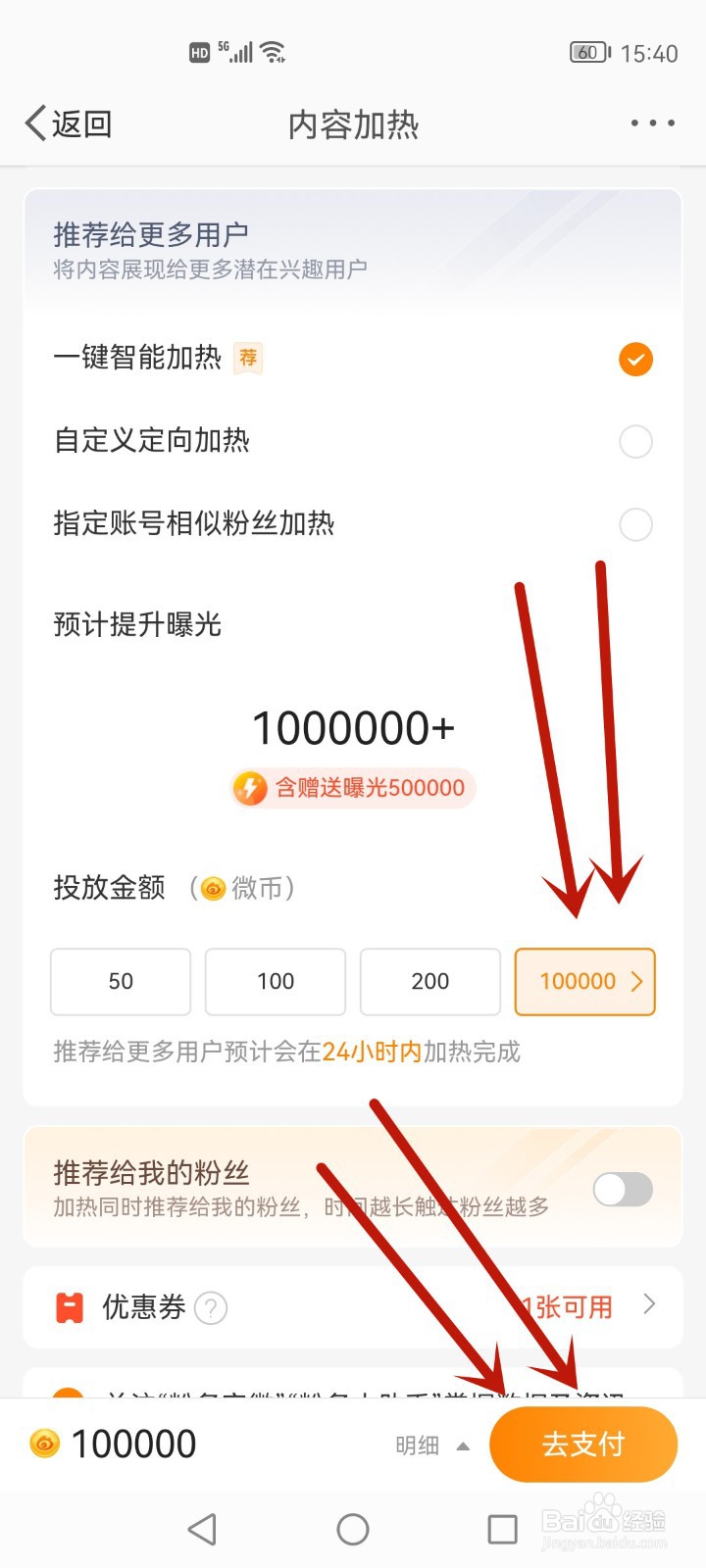Select the 200 微币 amount option
This screenshot has height=1568, width=706.
point(429,982)
